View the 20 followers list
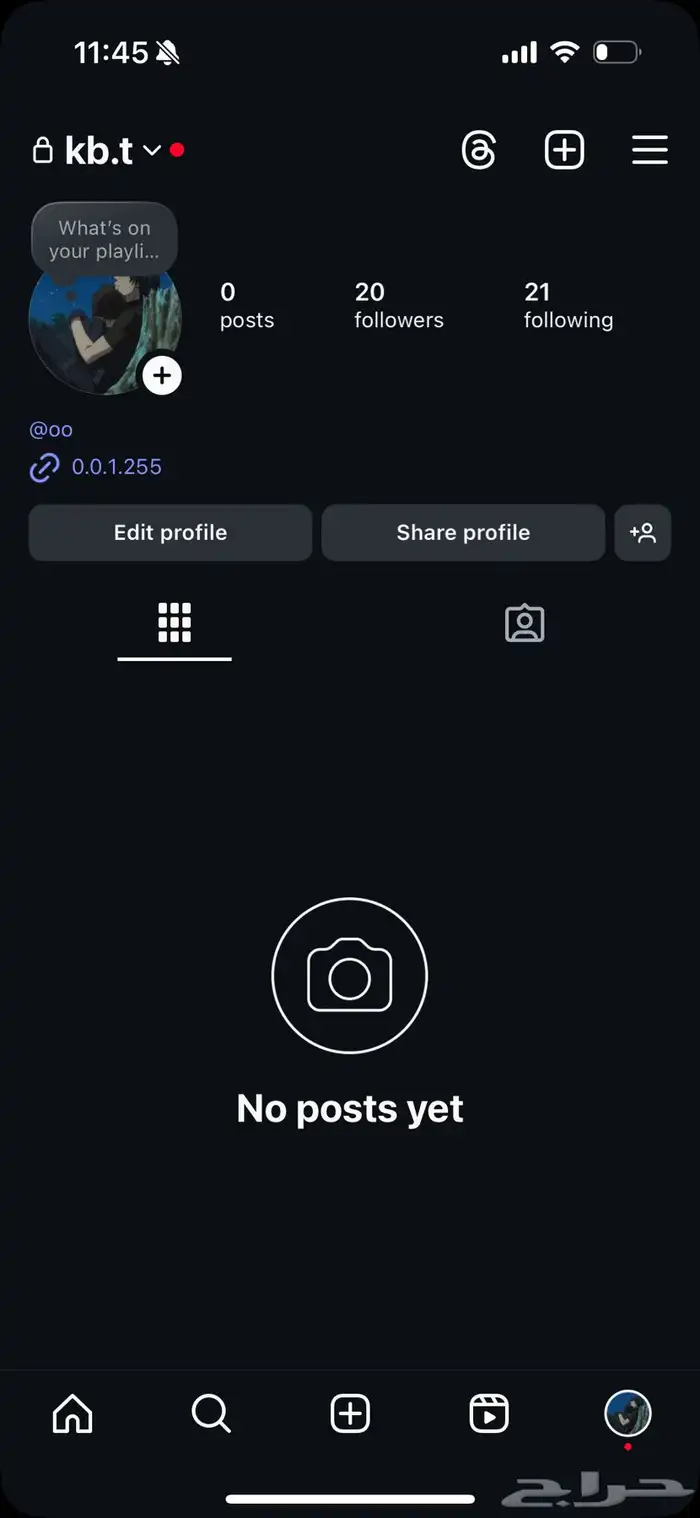 click(x=398, y=305)
